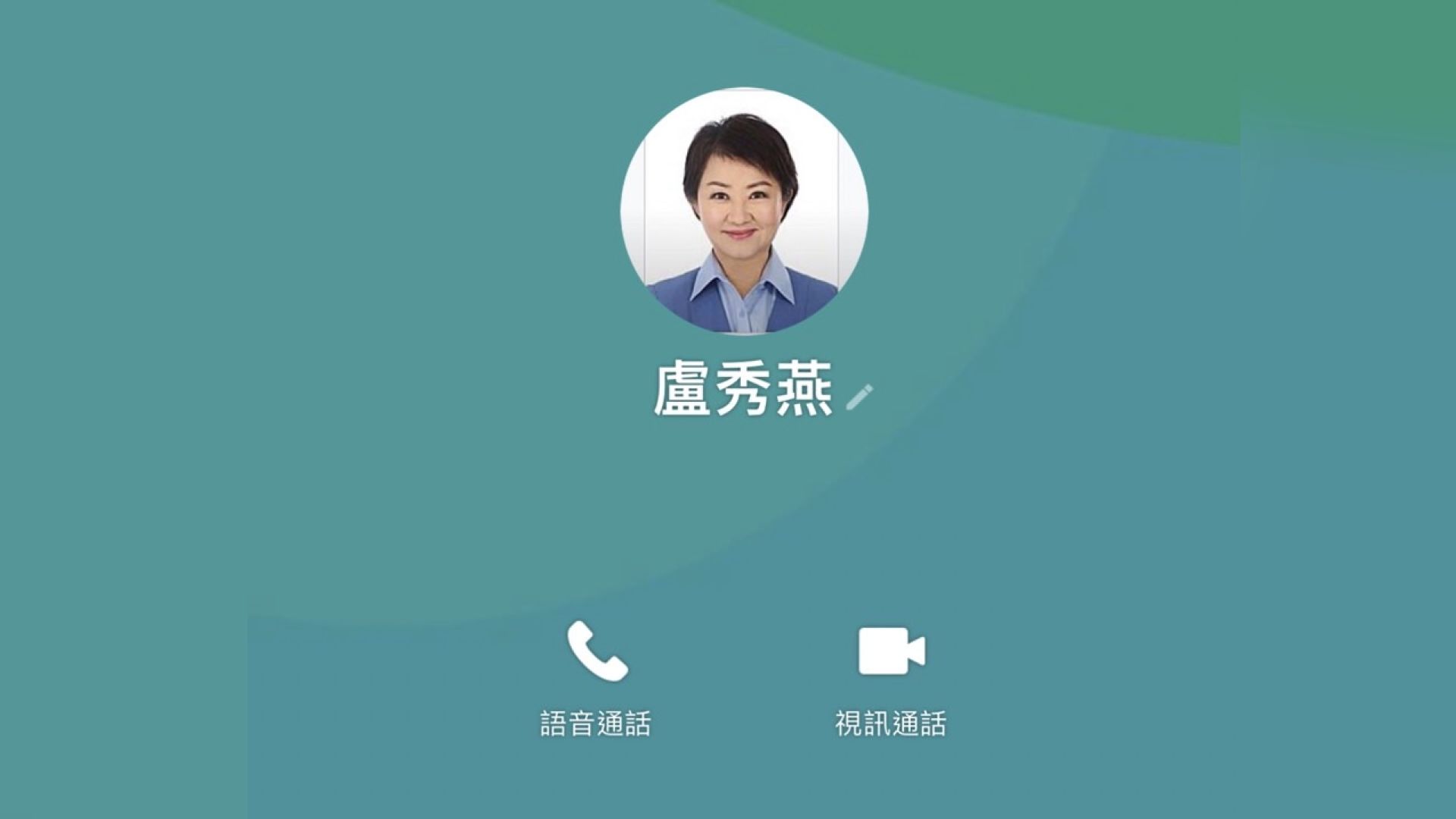
Task: Start a video call (視訊通話)
Action: 891,652
